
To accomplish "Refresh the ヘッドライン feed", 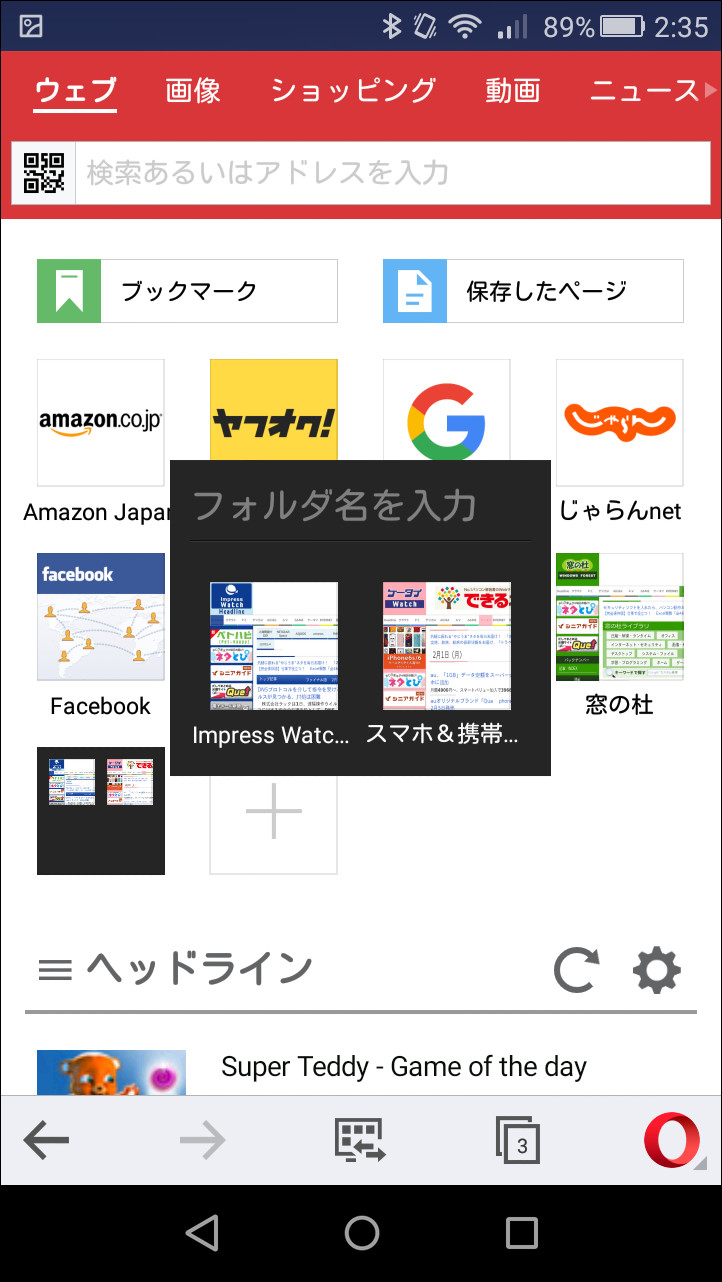I will [575, 968].
